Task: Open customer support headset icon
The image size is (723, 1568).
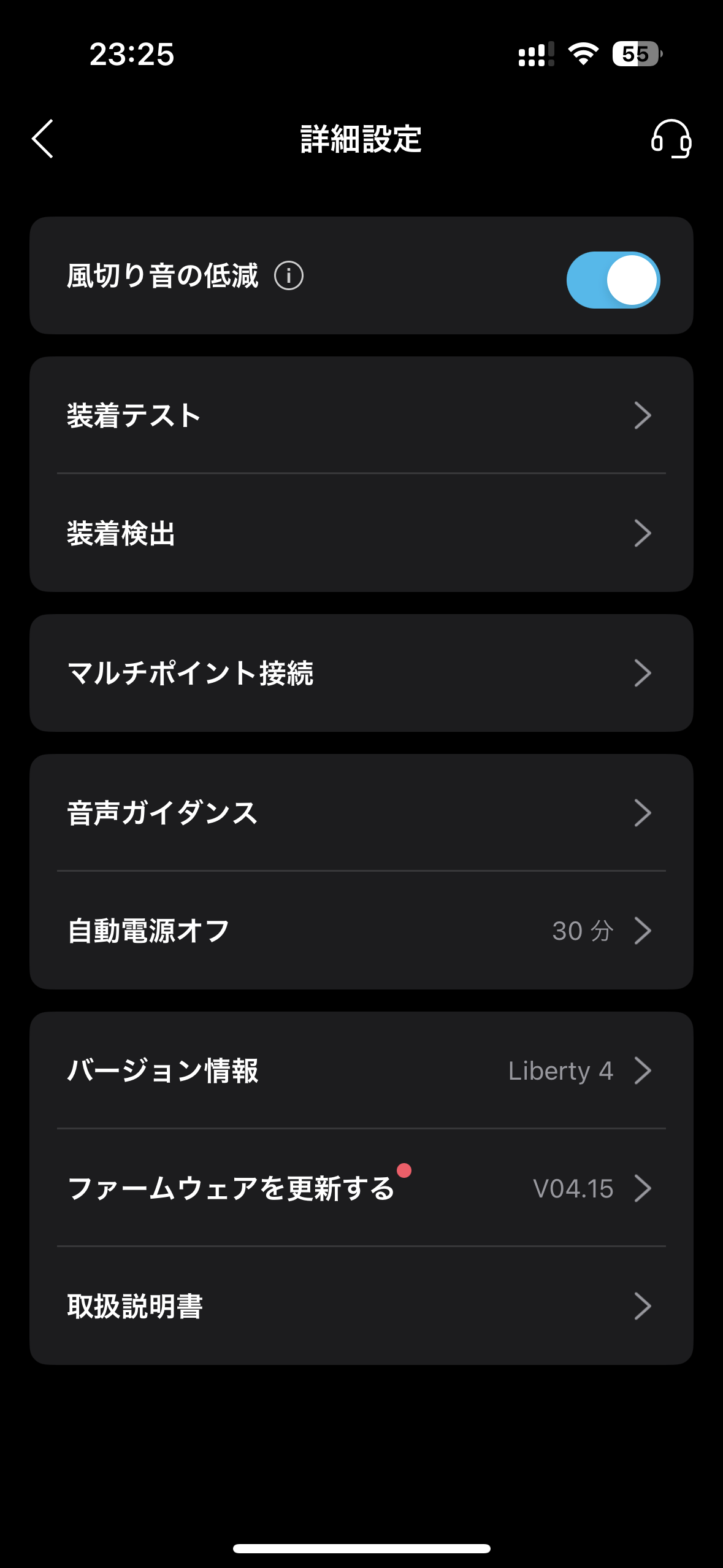Action: pyautogui.click(x=671, y=139)
